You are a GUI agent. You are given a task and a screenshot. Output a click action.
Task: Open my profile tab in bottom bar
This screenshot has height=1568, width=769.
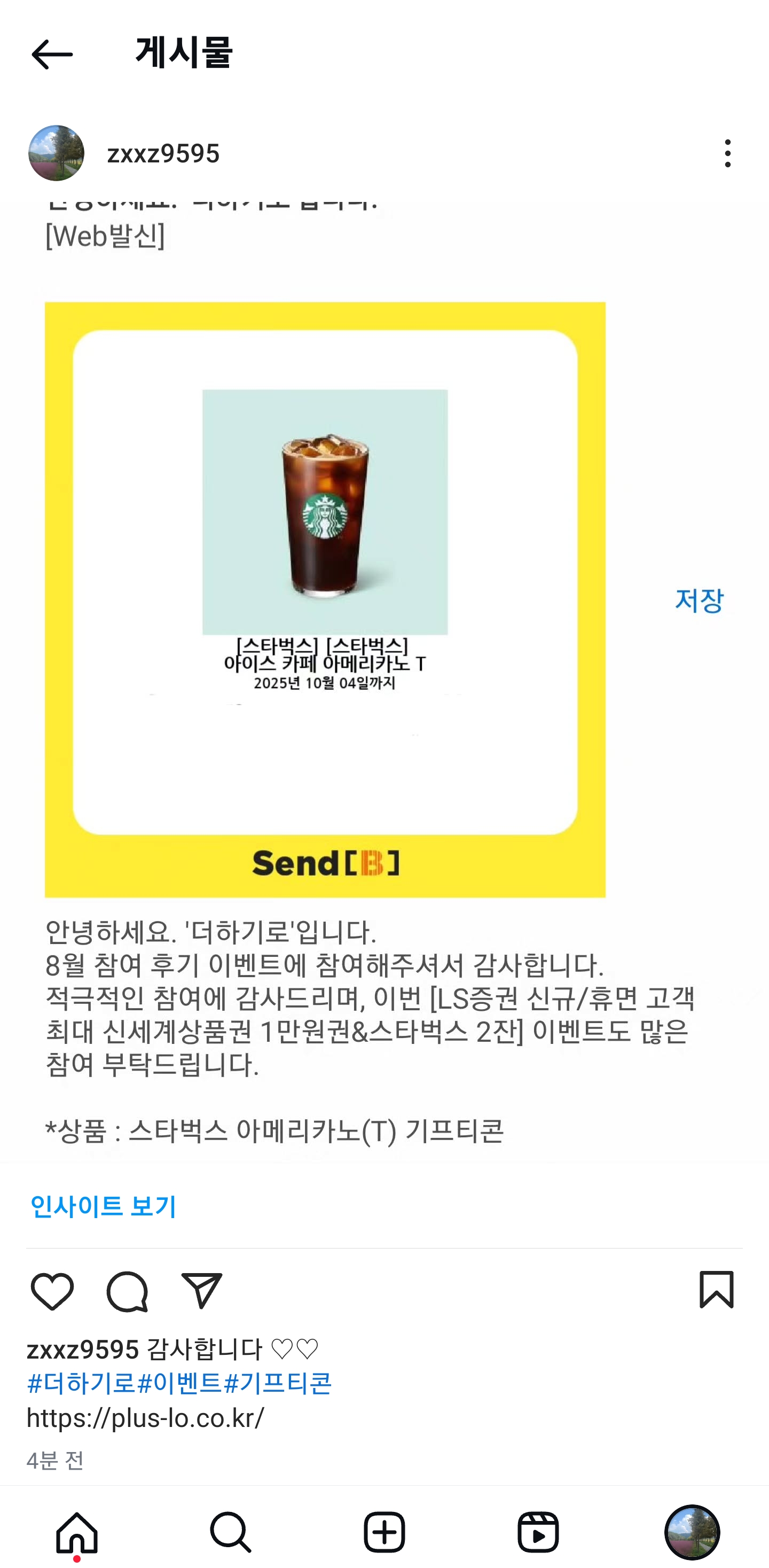point(692,1532)
